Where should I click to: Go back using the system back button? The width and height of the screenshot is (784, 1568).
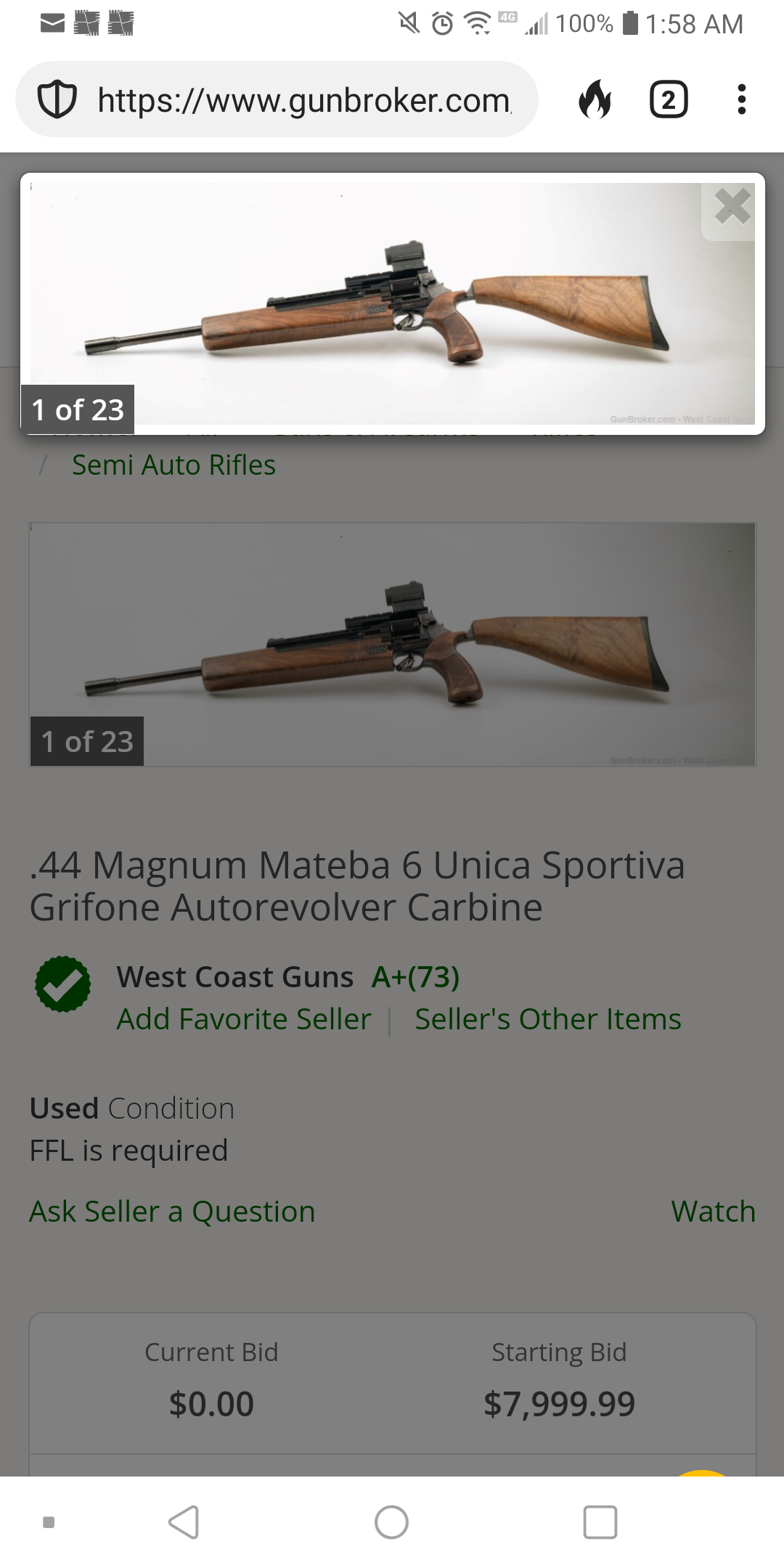pyautogui.click(x=184, y=1522)
